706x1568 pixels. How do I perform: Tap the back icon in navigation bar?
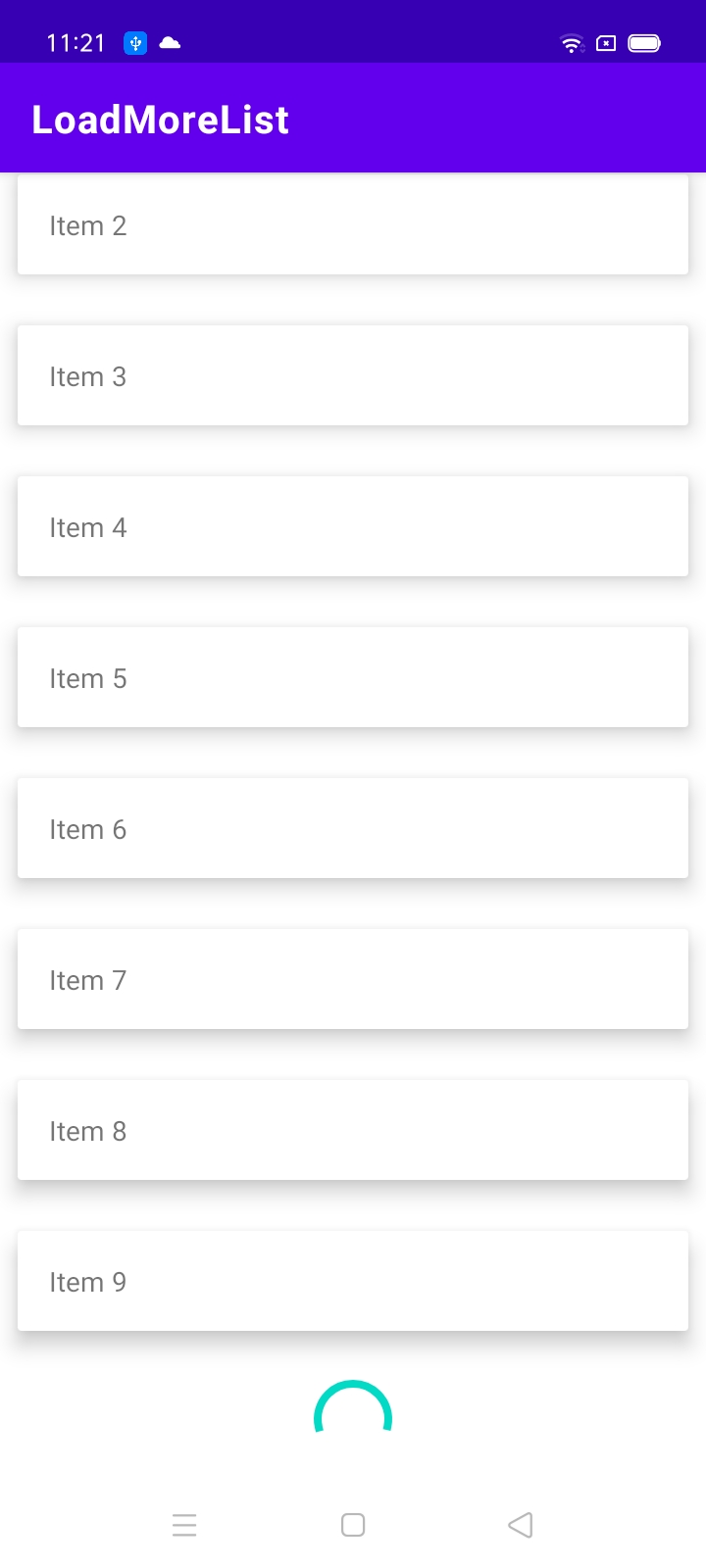[521, 1525]
